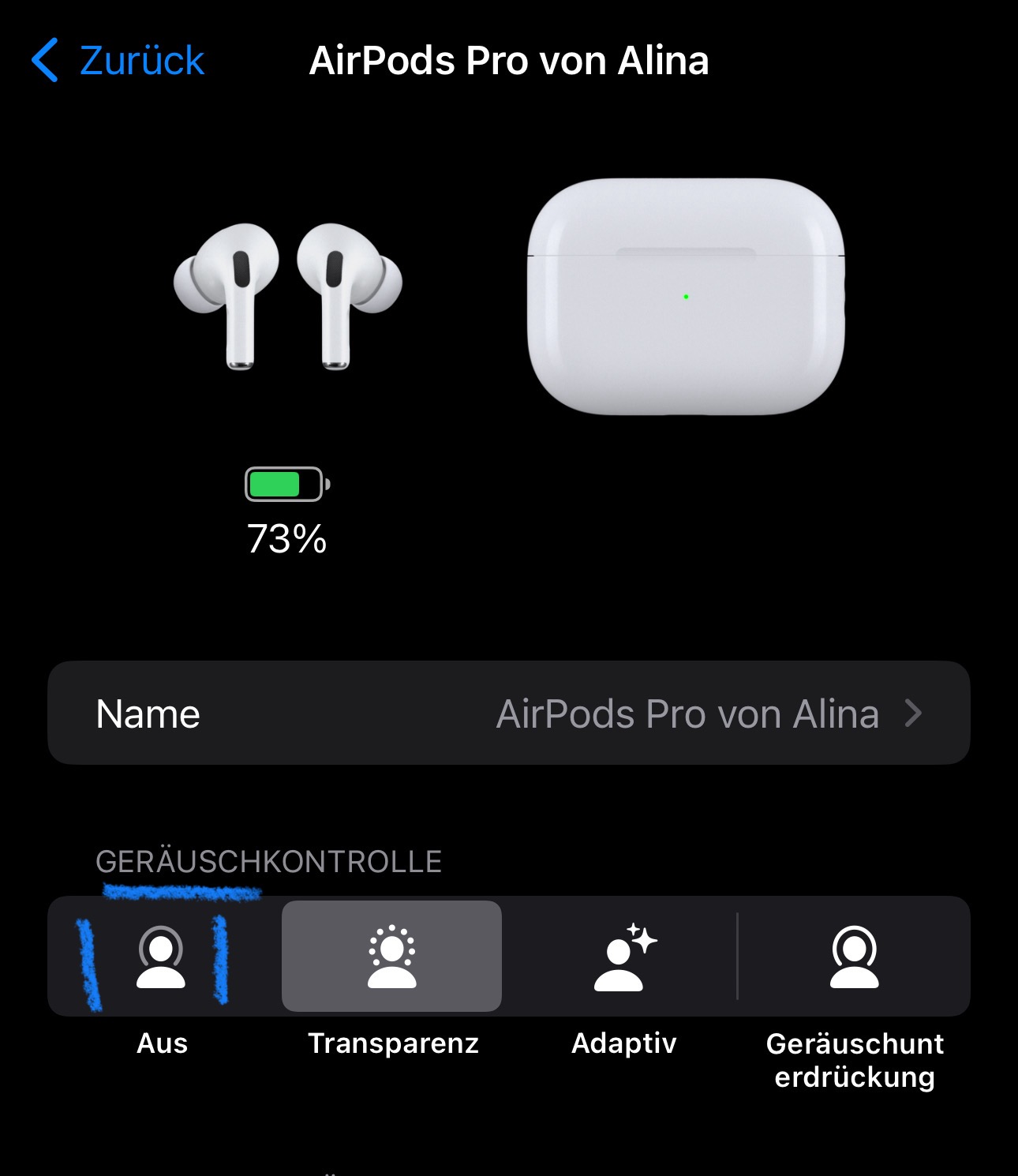Switch to Transparenz mode
The width and height of the screenshot is (1018, 1176).
tap(391, 957)
